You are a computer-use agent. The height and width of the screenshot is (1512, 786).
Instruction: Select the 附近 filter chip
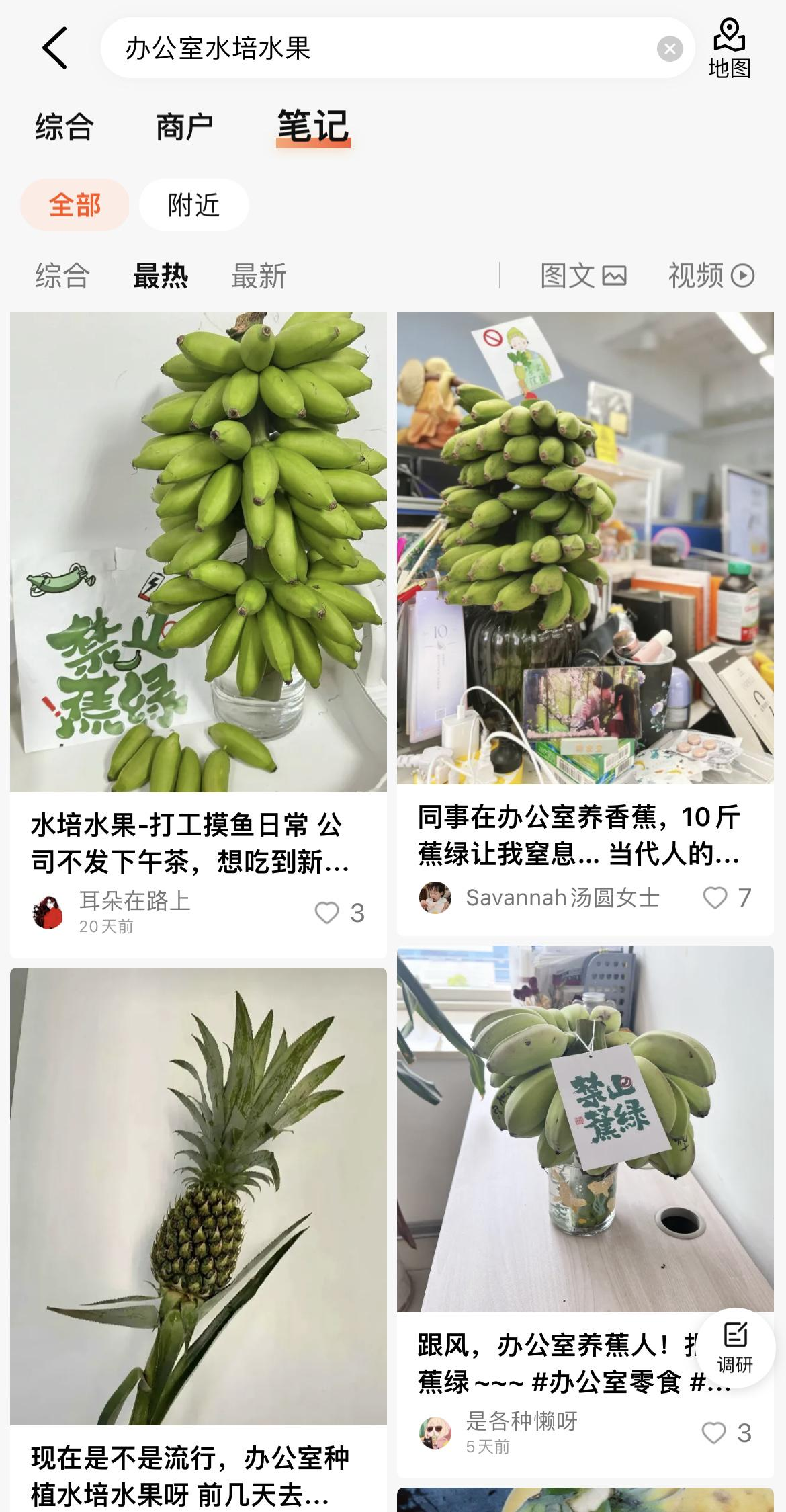click(x=193, y=205)
